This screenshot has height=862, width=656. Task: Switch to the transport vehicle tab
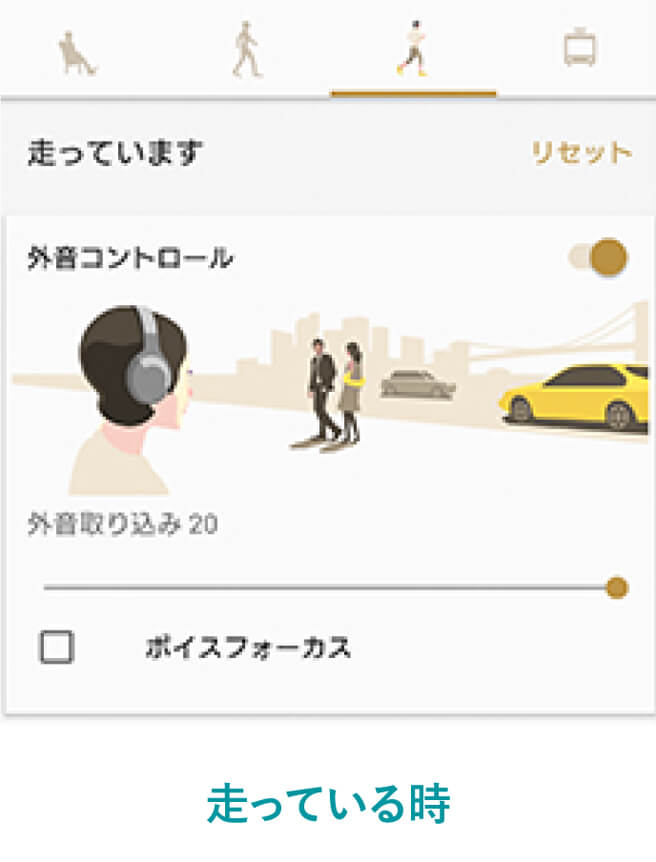tap(577, 50)
